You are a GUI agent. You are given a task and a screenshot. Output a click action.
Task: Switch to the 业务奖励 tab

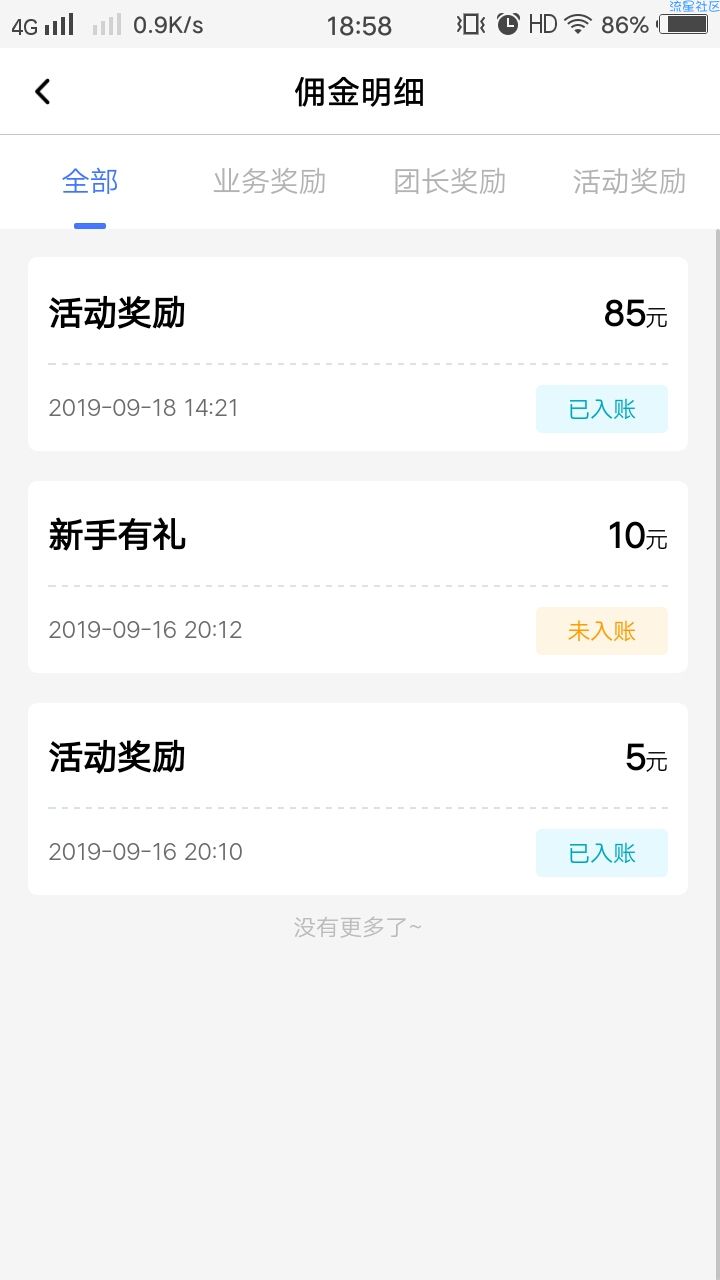[269, 181]
